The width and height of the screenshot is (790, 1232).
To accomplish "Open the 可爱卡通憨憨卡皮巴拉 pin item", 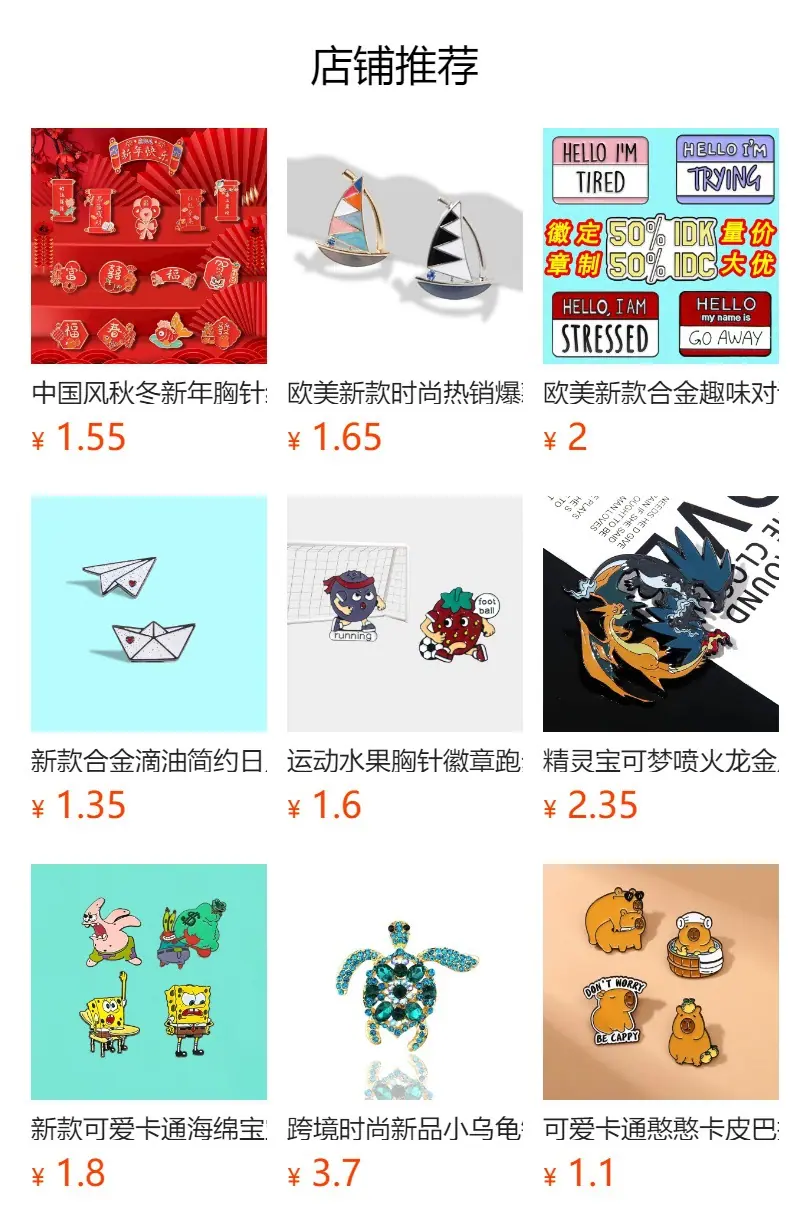I will pyautogui.click(x=661, y=1027).
